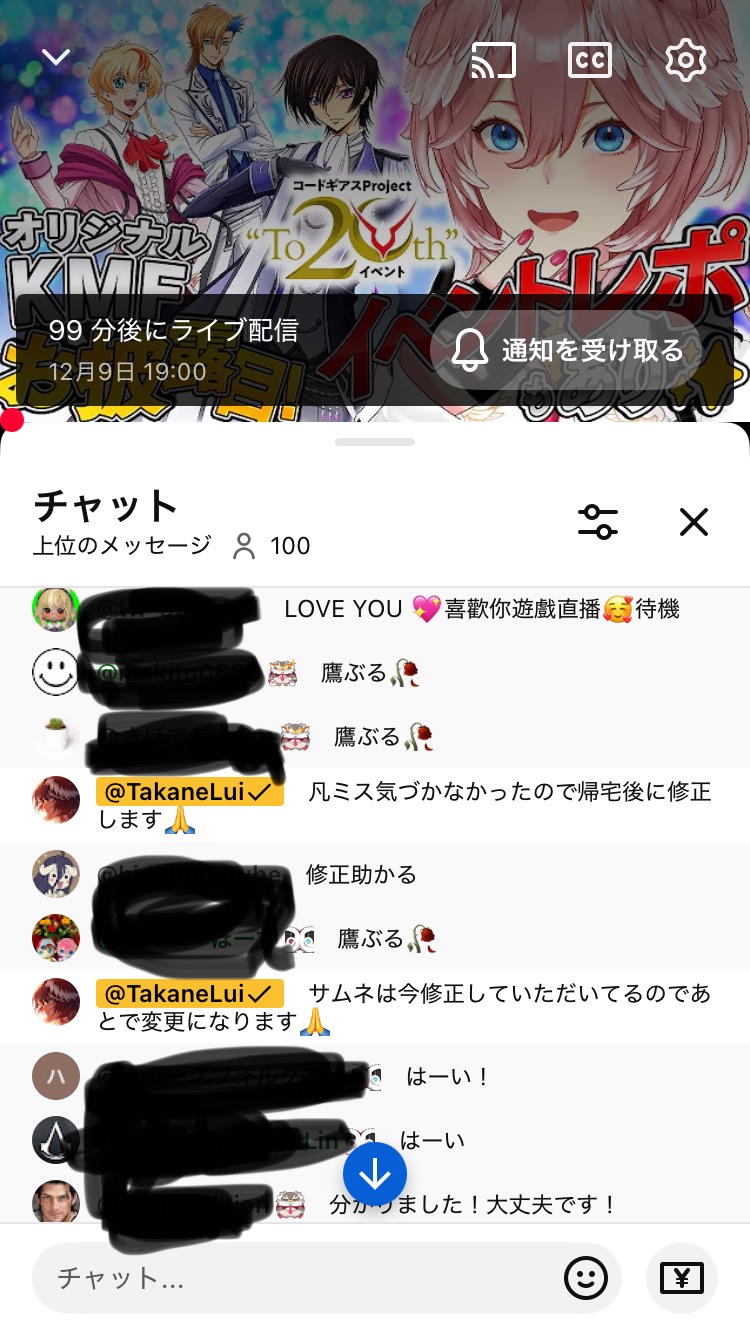Tap 通知を受け取る to get notified
Viewport: 750px width, 1334px height.
point(567,350)
